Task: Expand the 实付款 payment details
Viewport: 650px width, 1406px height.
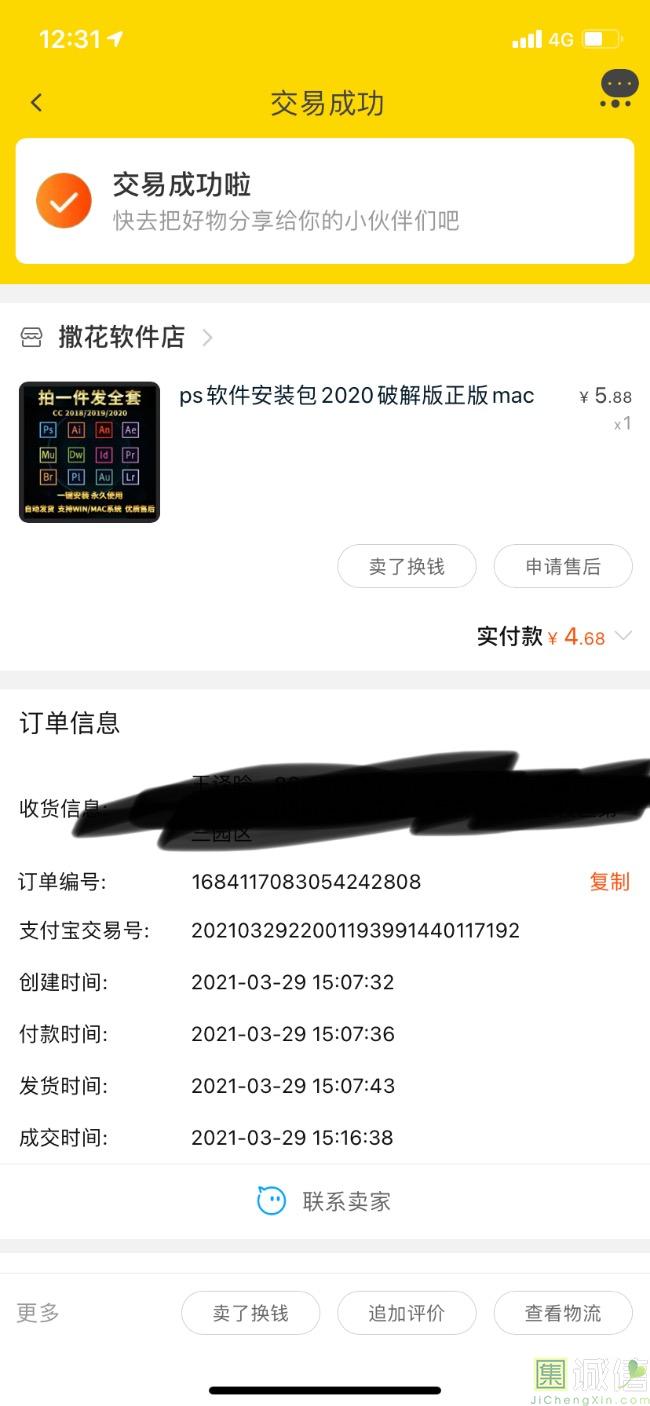Action: point(624,636)
